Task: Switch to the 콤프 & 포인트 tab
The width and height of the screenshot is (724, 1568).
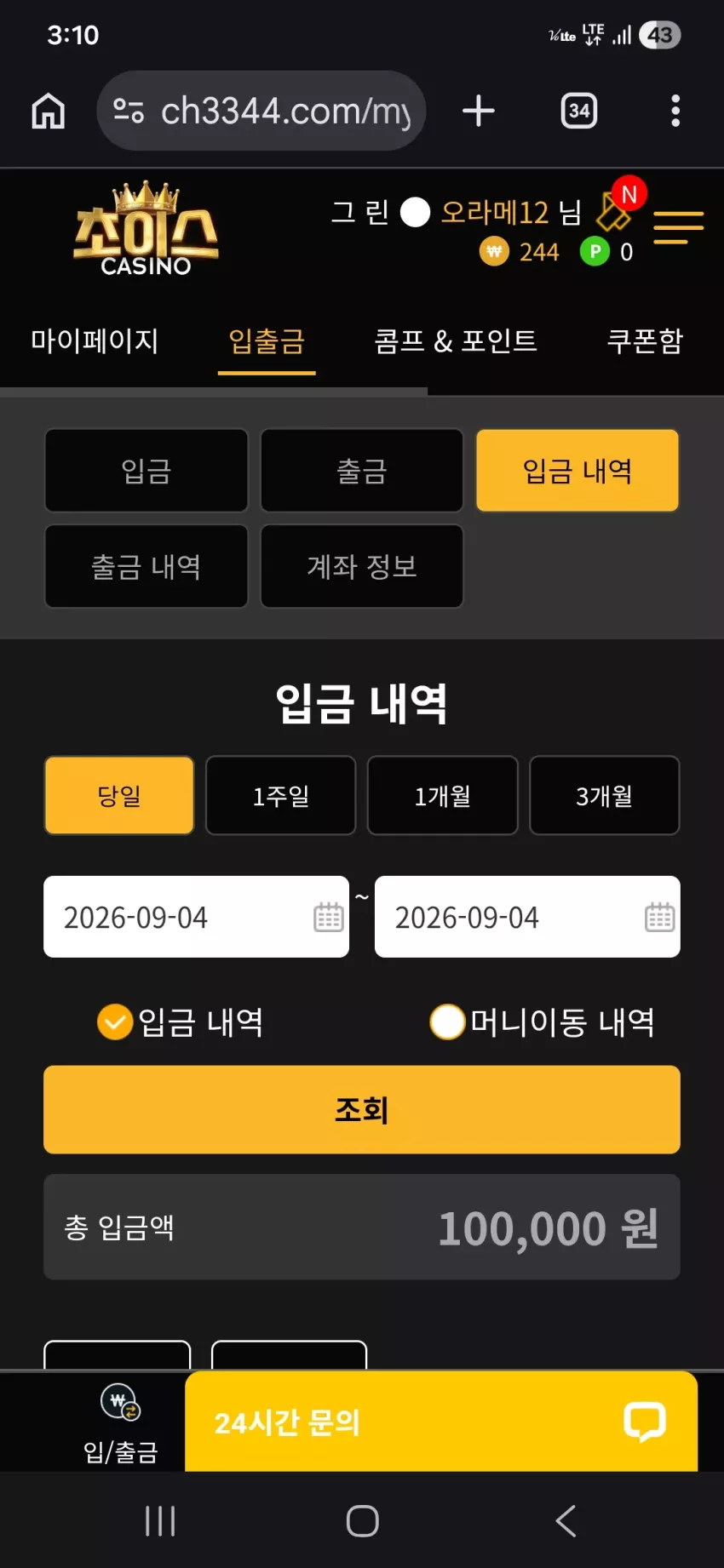Action: (x=456, y=340)
